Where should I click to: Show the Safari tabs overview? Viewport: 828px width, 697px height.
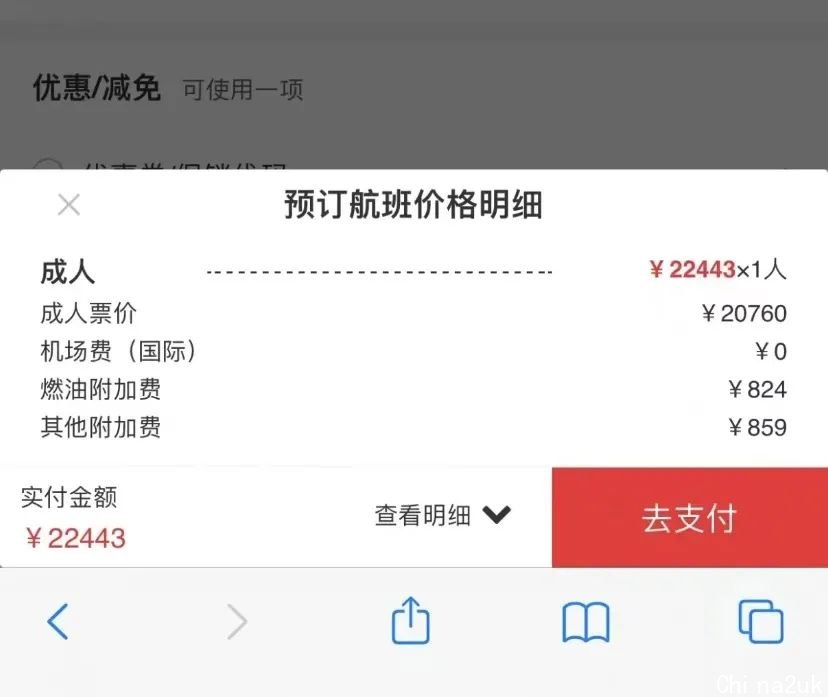tap(760, 622)
